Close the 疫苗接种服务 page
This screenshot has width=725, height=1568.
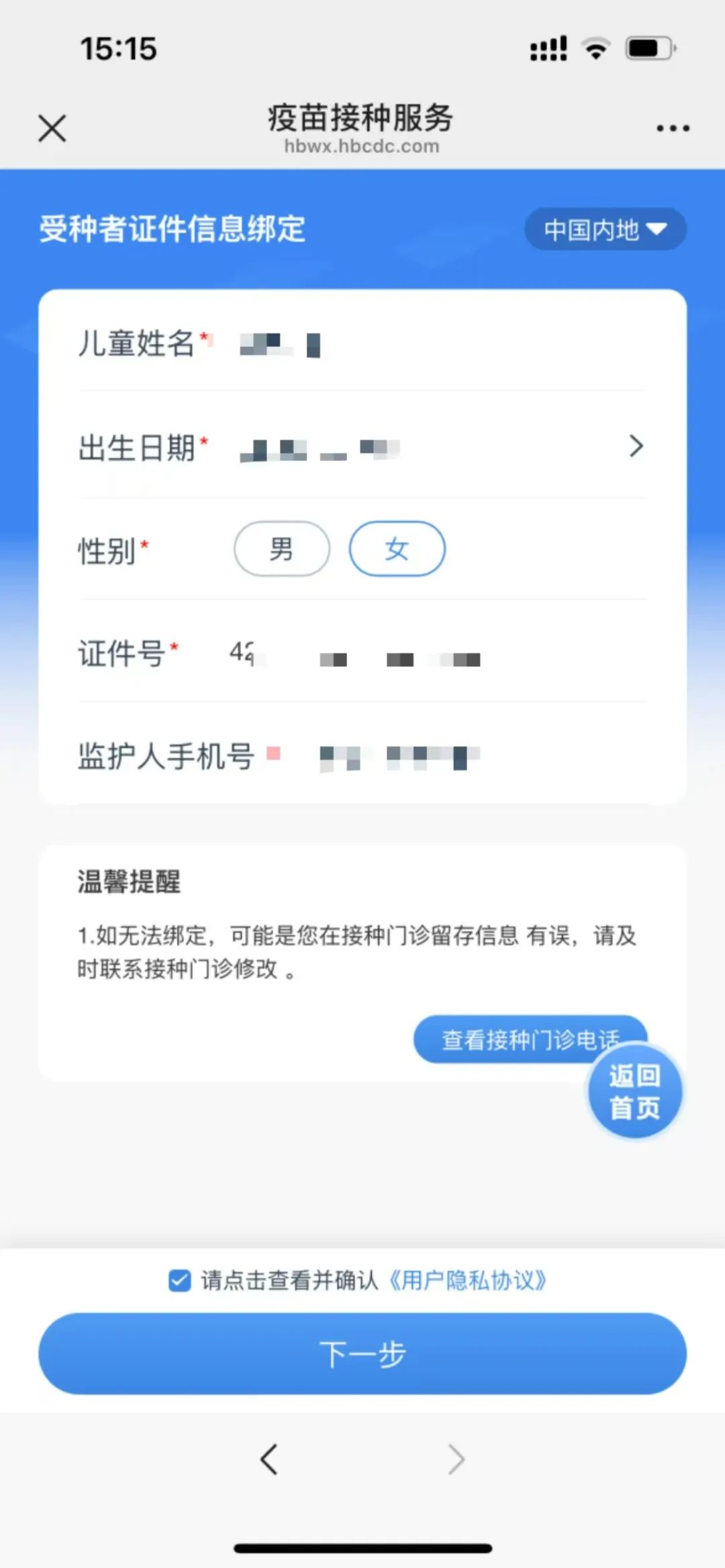tap(52, 127)
